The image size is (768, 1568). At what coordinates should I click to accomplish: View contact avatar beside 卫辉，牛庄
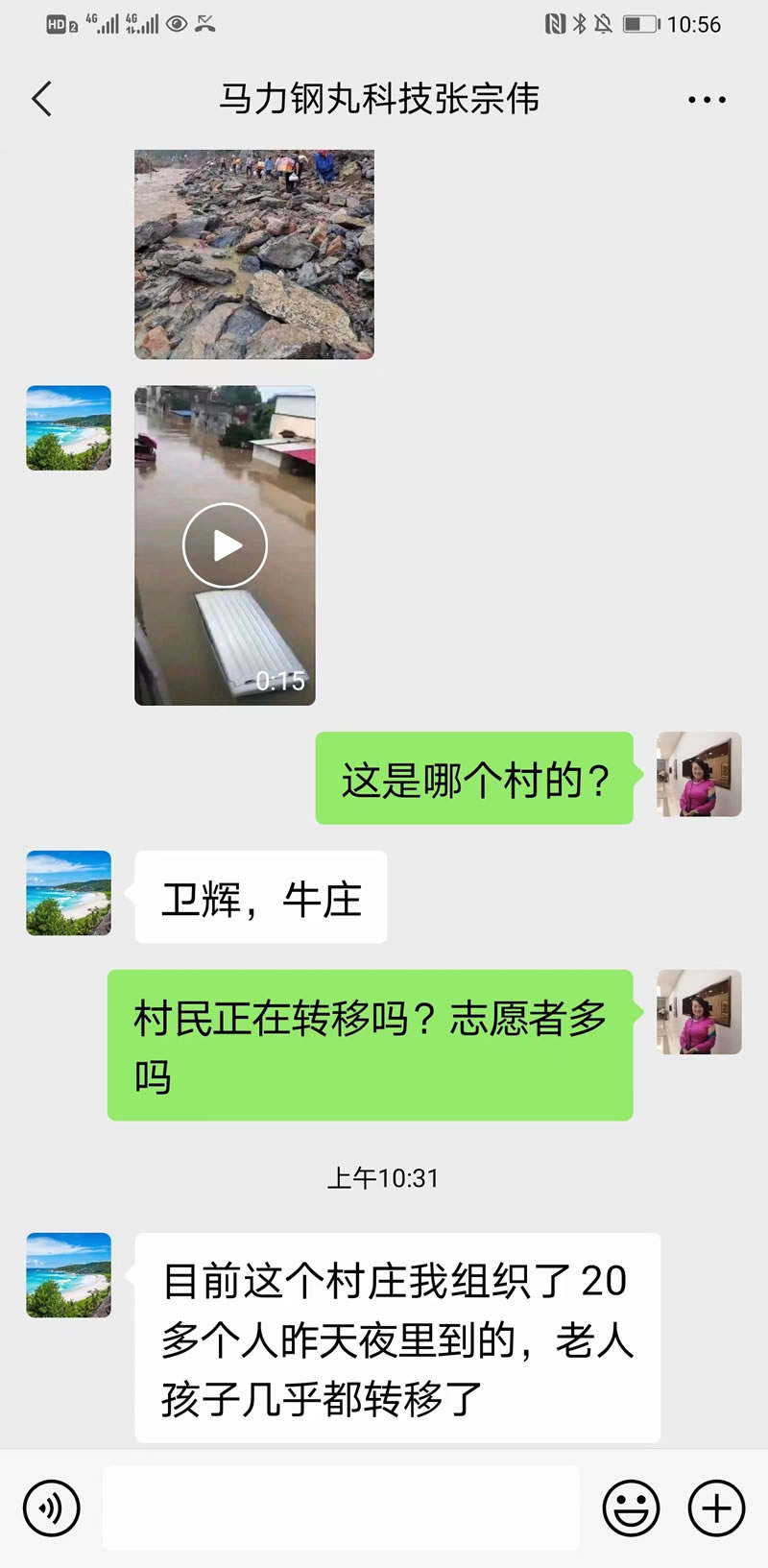(x=68, y=893)
